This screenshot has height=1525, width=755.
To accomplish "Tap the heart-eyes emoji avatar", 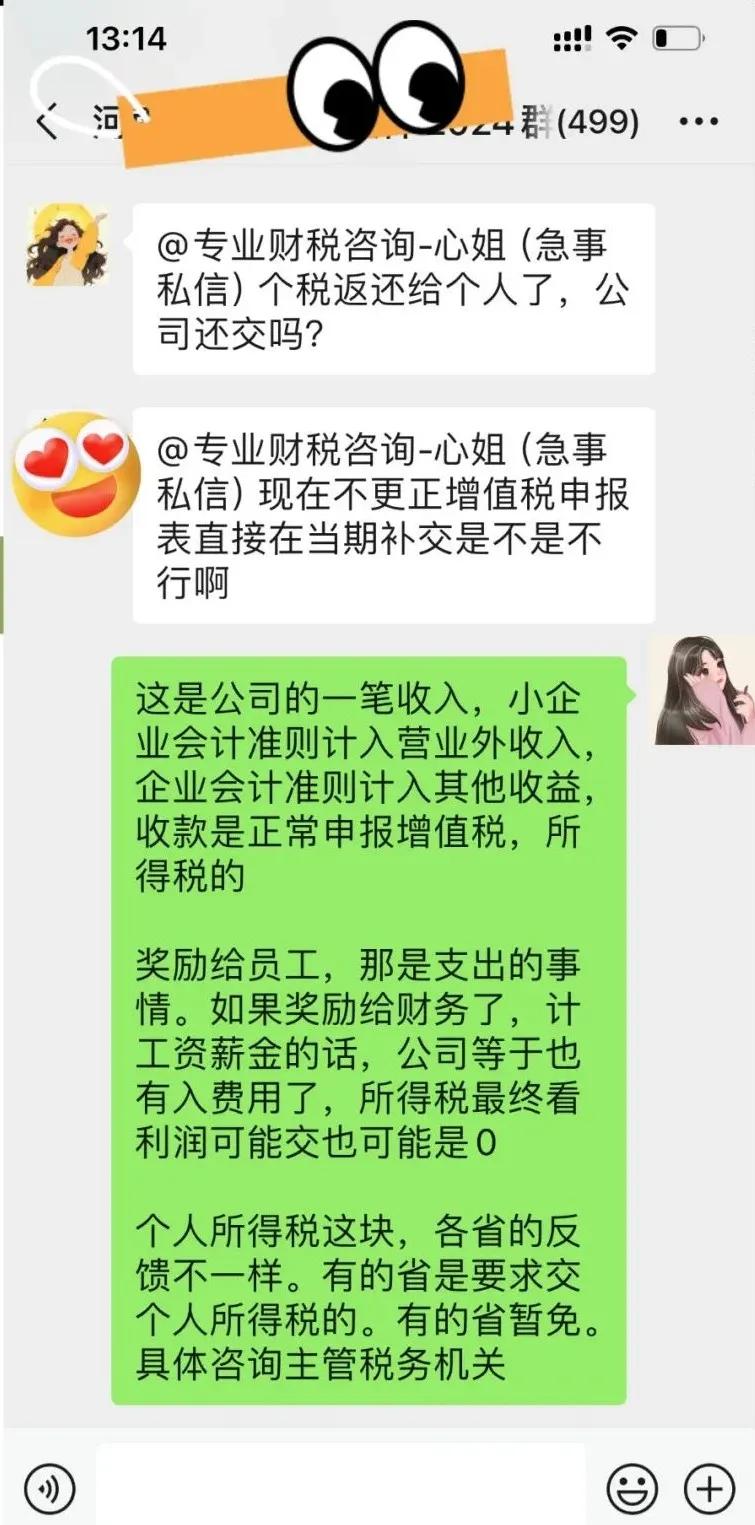I will click(x=72, y=470).
